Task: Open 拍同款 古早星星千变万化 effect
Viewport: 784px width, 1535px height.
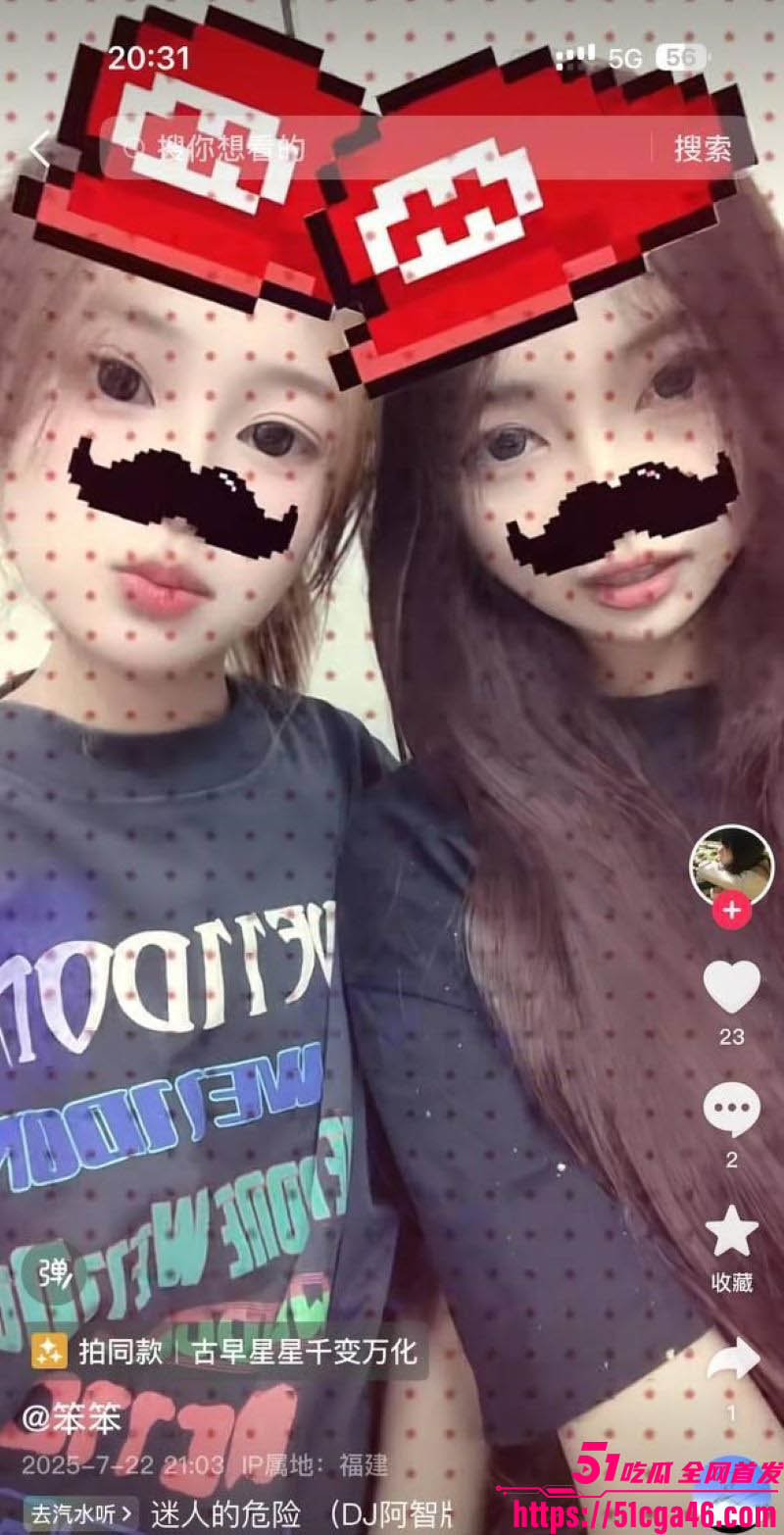Action: coord(225,1353)
